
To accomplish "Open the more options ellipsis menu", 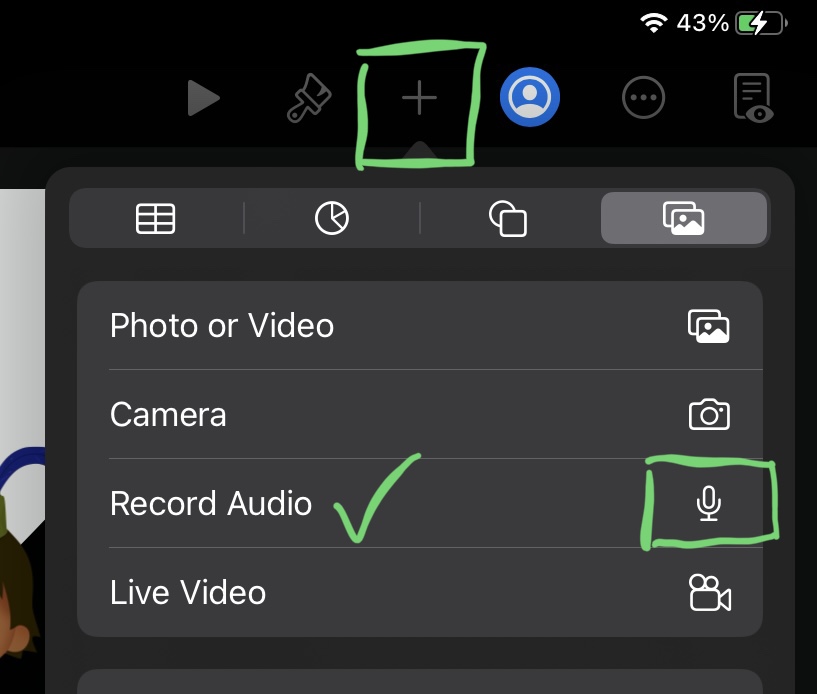I will [x=643, y=98].
